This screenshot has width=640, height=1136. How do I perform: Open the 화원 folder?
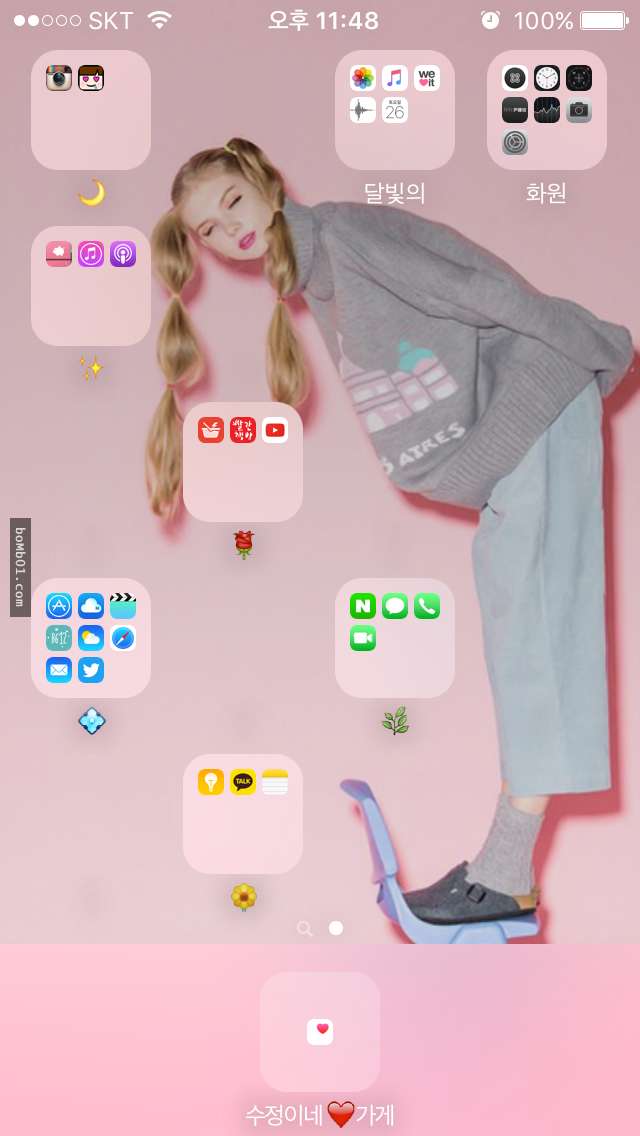coord(547,110)
